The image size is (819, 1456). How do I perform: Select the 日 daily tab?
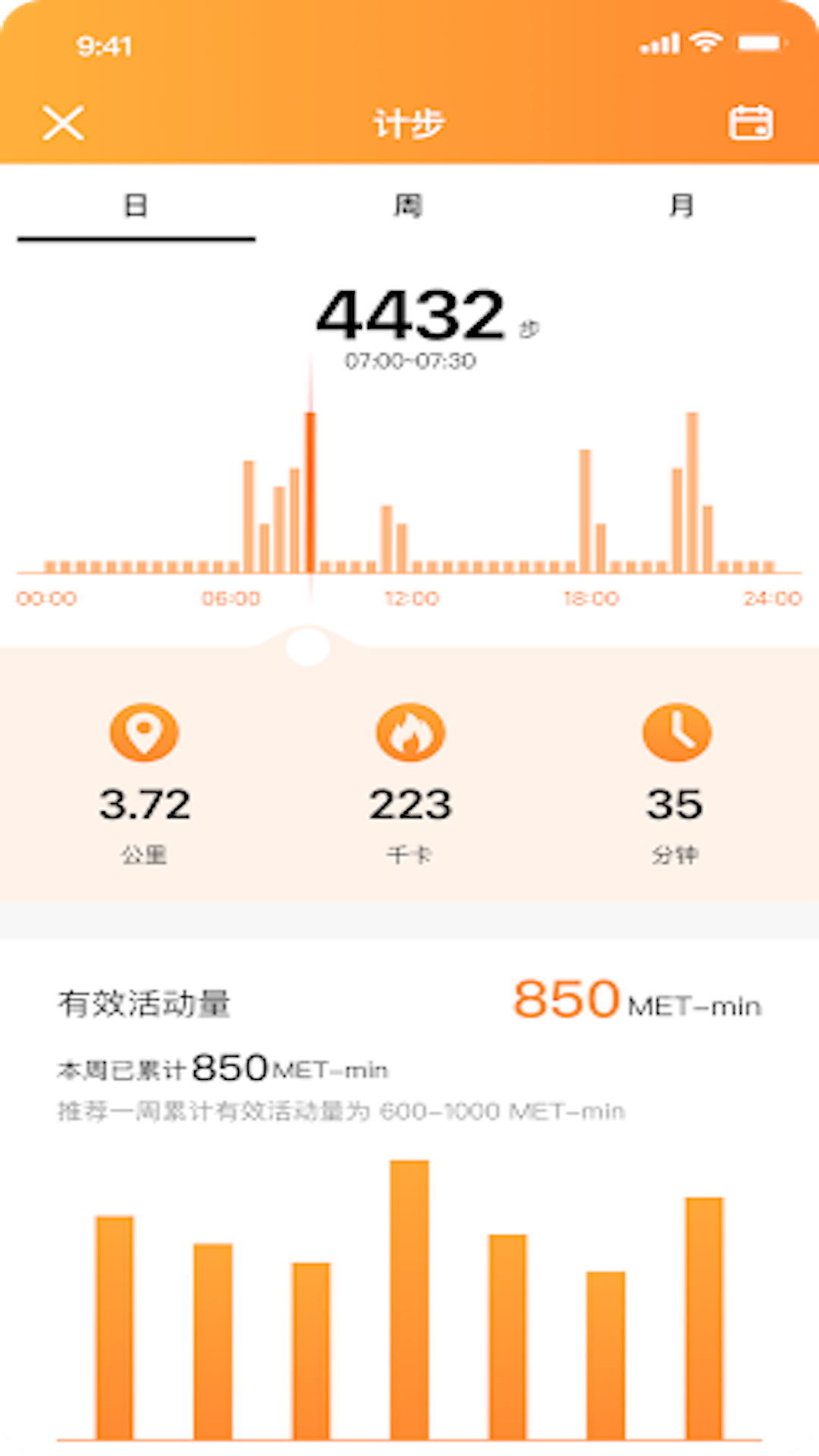coord(135,206)
